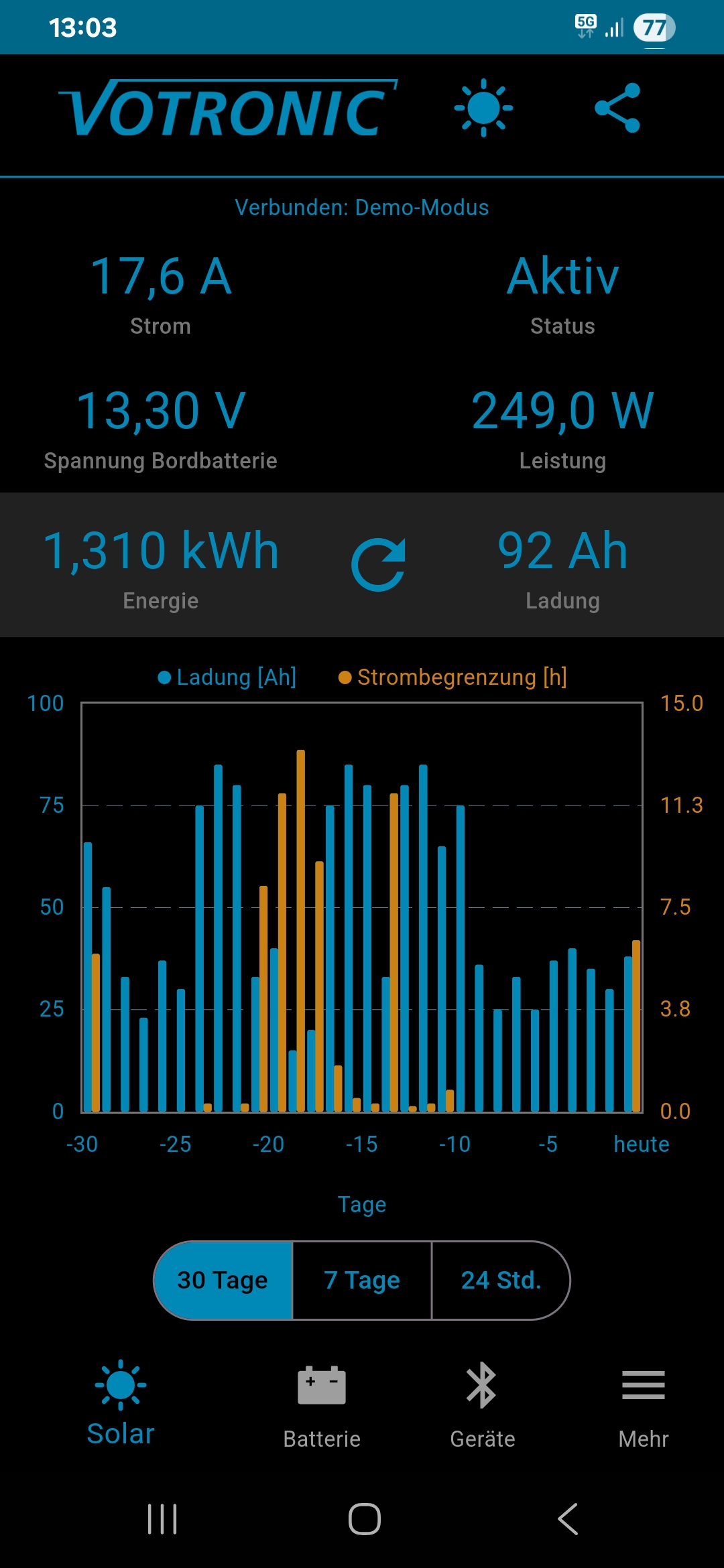Share the solar data via share icon
Screen dimensions: 724x1568
(617, 108)
